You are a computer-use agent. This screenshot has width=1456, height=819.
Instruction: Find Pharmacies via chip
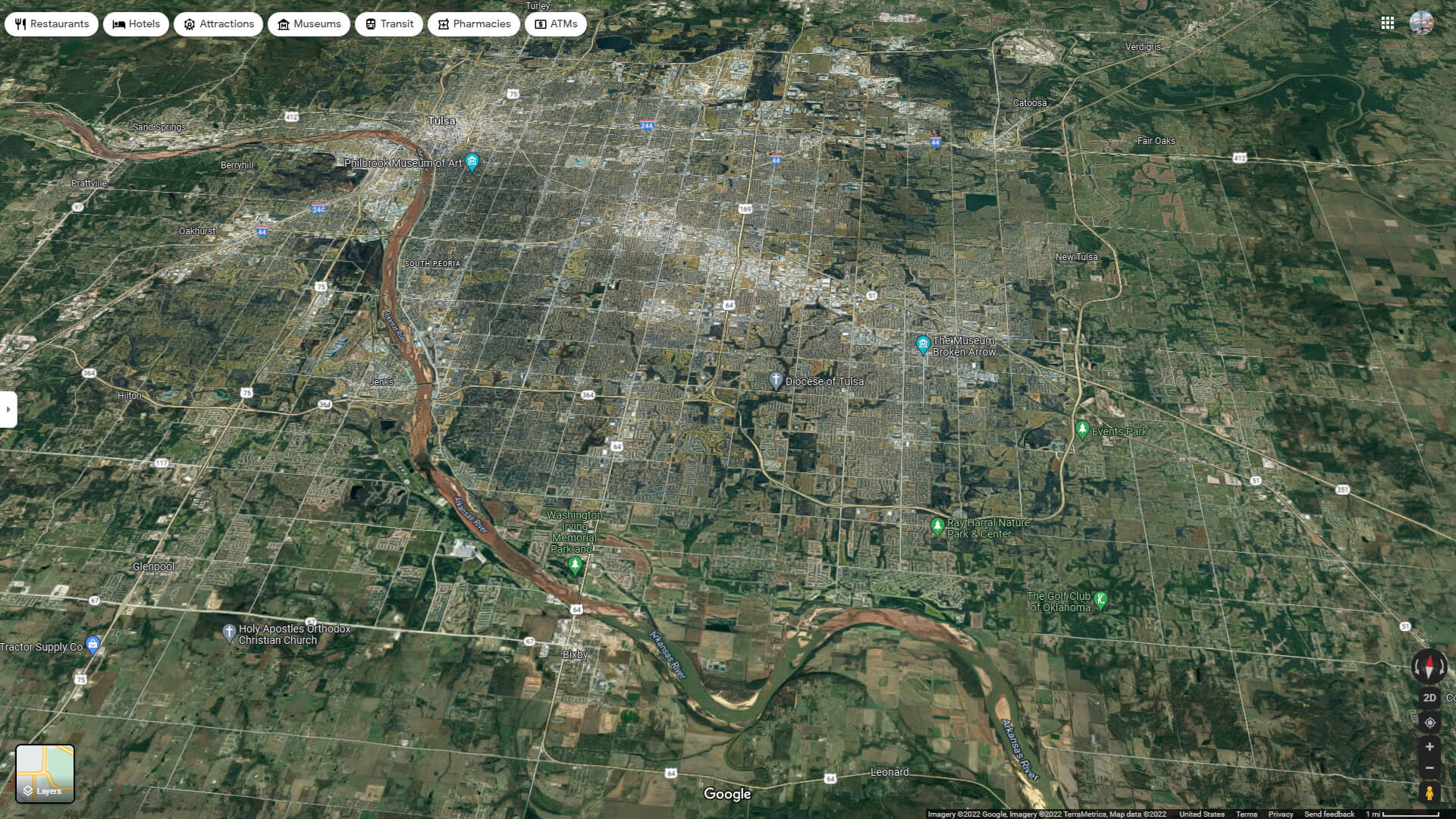474,24
